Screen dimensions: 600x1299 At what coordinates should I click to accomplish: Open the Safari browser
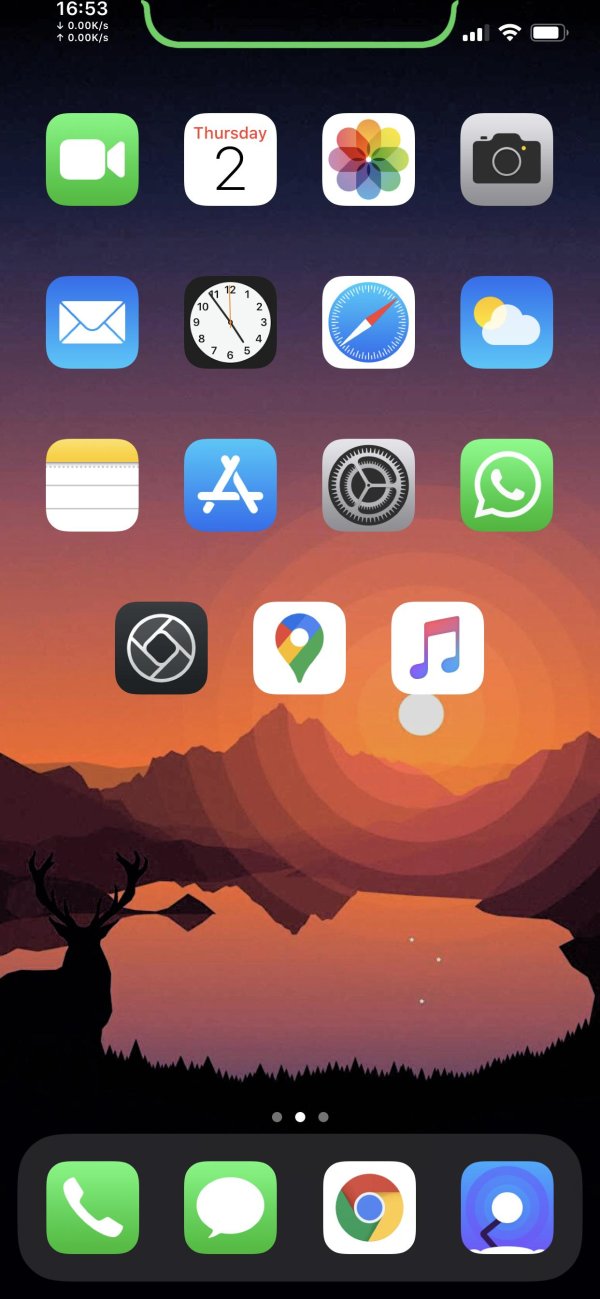pos(368,322)
